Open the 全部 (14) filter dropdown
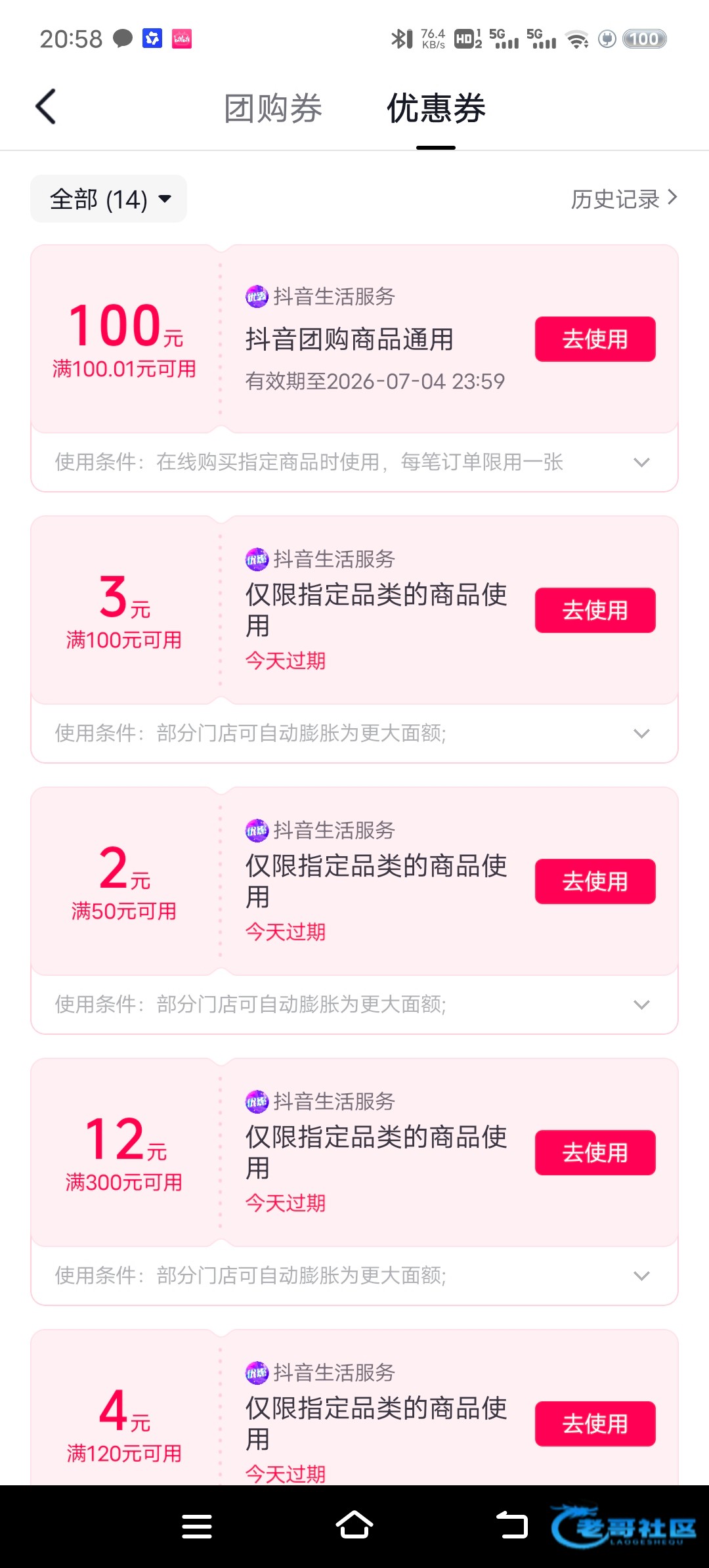Screen dimensions: 709x1568 [109, 199]
